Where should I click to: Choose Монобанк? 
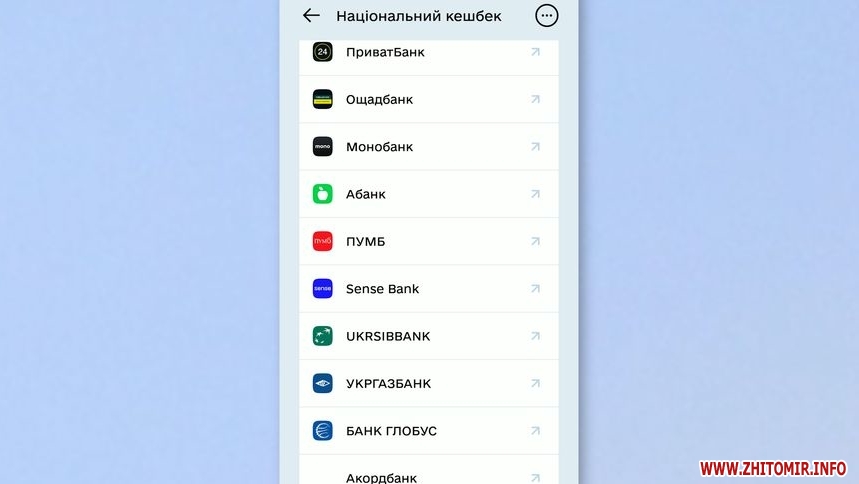428,147
